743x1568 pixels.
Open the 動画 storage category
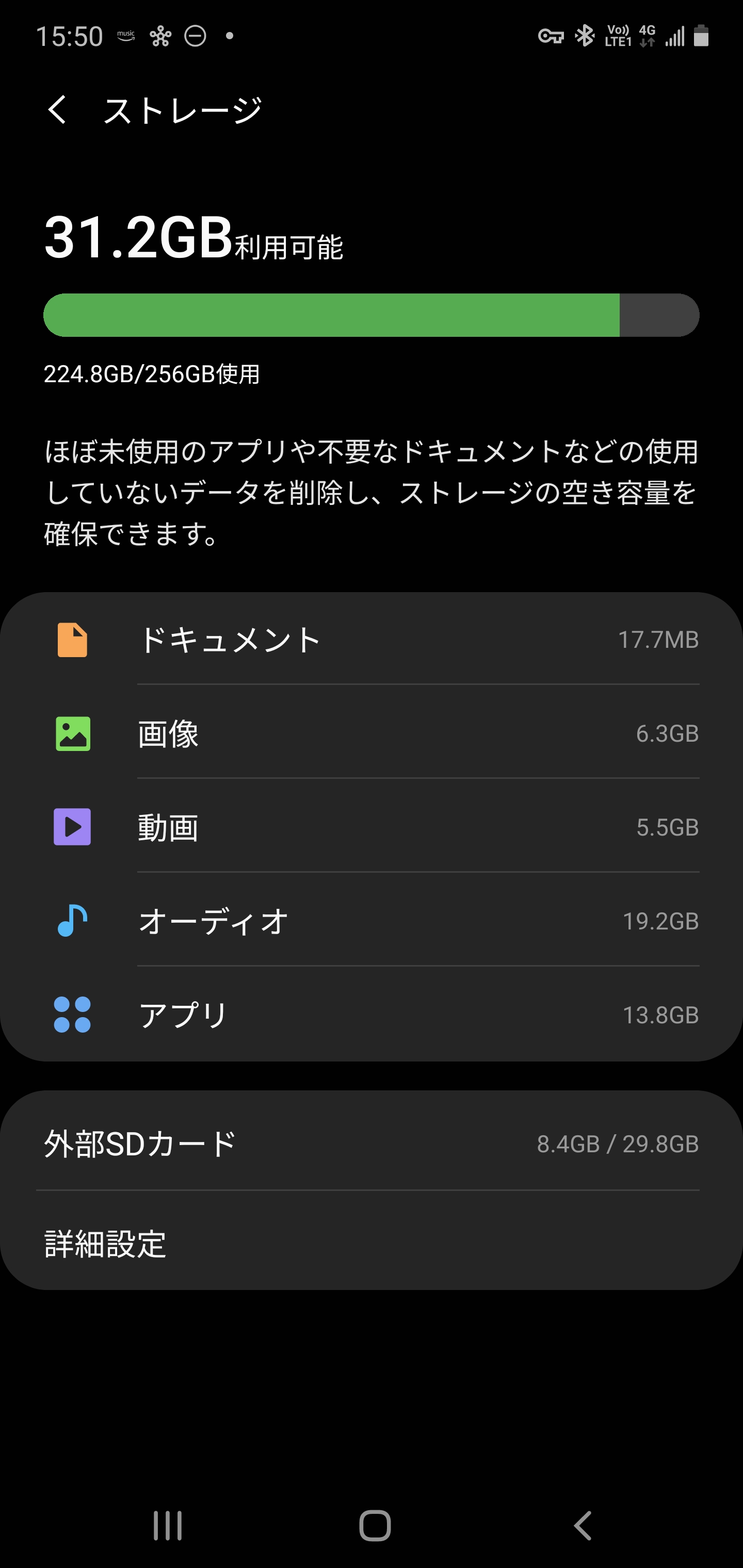pos(372,827)
